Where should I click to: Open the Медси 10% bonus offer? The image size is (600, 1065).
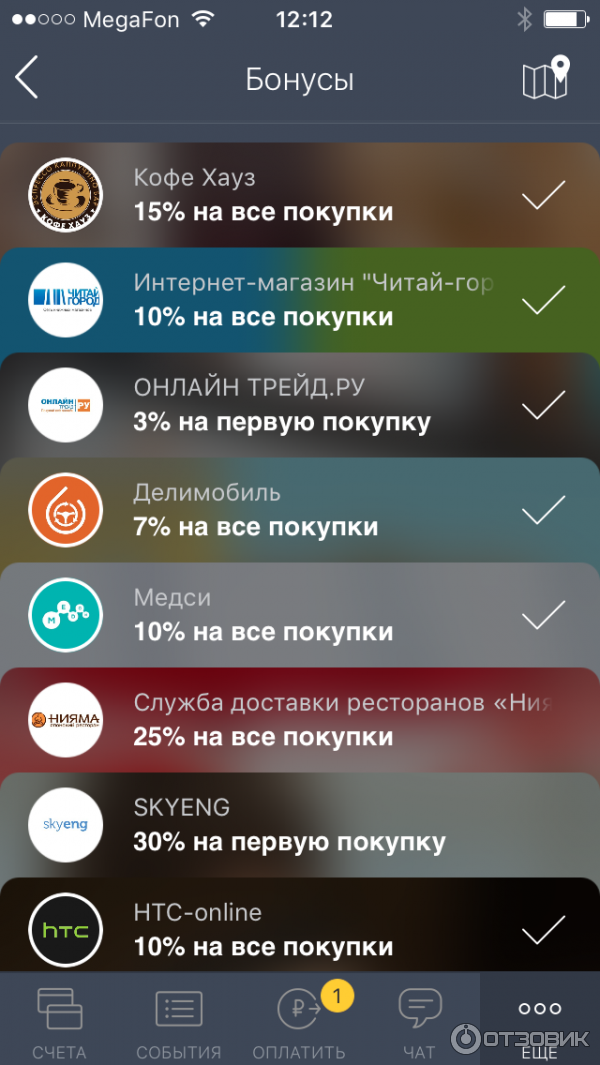[300, 615]
